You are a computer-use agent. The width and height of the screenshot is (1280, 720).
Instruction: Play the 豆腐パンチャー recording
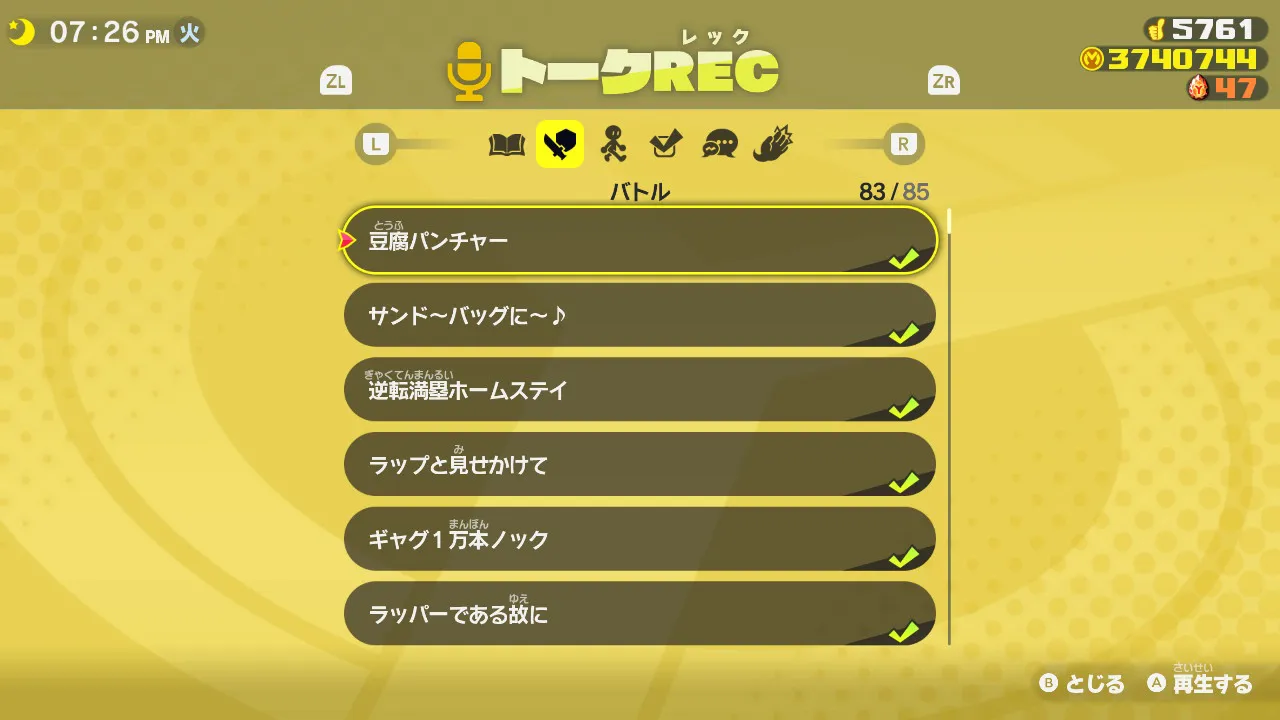[x=640, y=240]
